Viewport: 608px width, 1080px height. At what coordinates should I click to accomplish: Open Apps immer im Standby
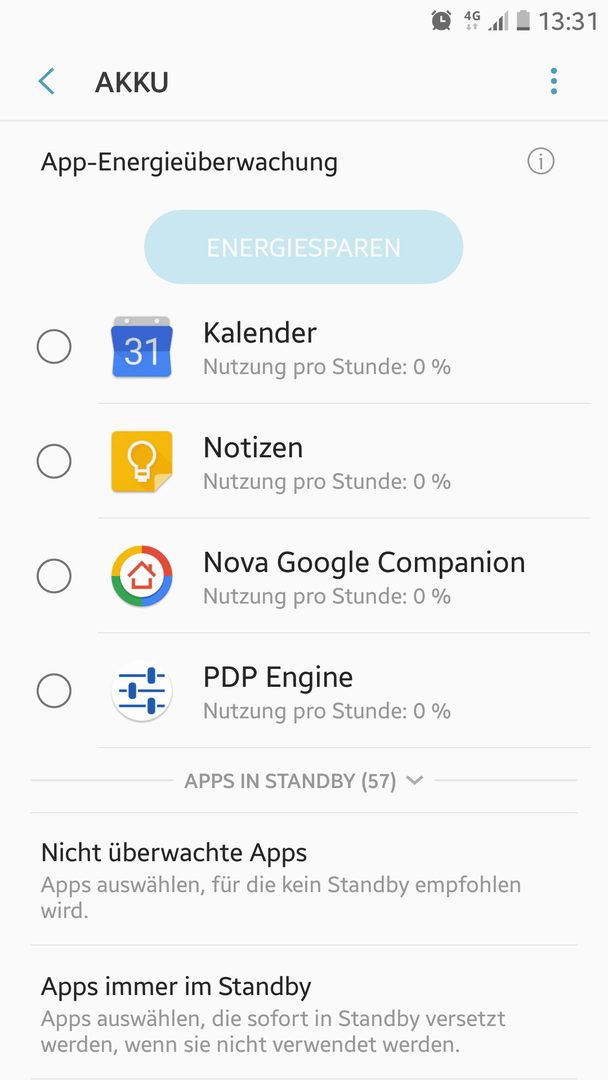point(304,1012)
